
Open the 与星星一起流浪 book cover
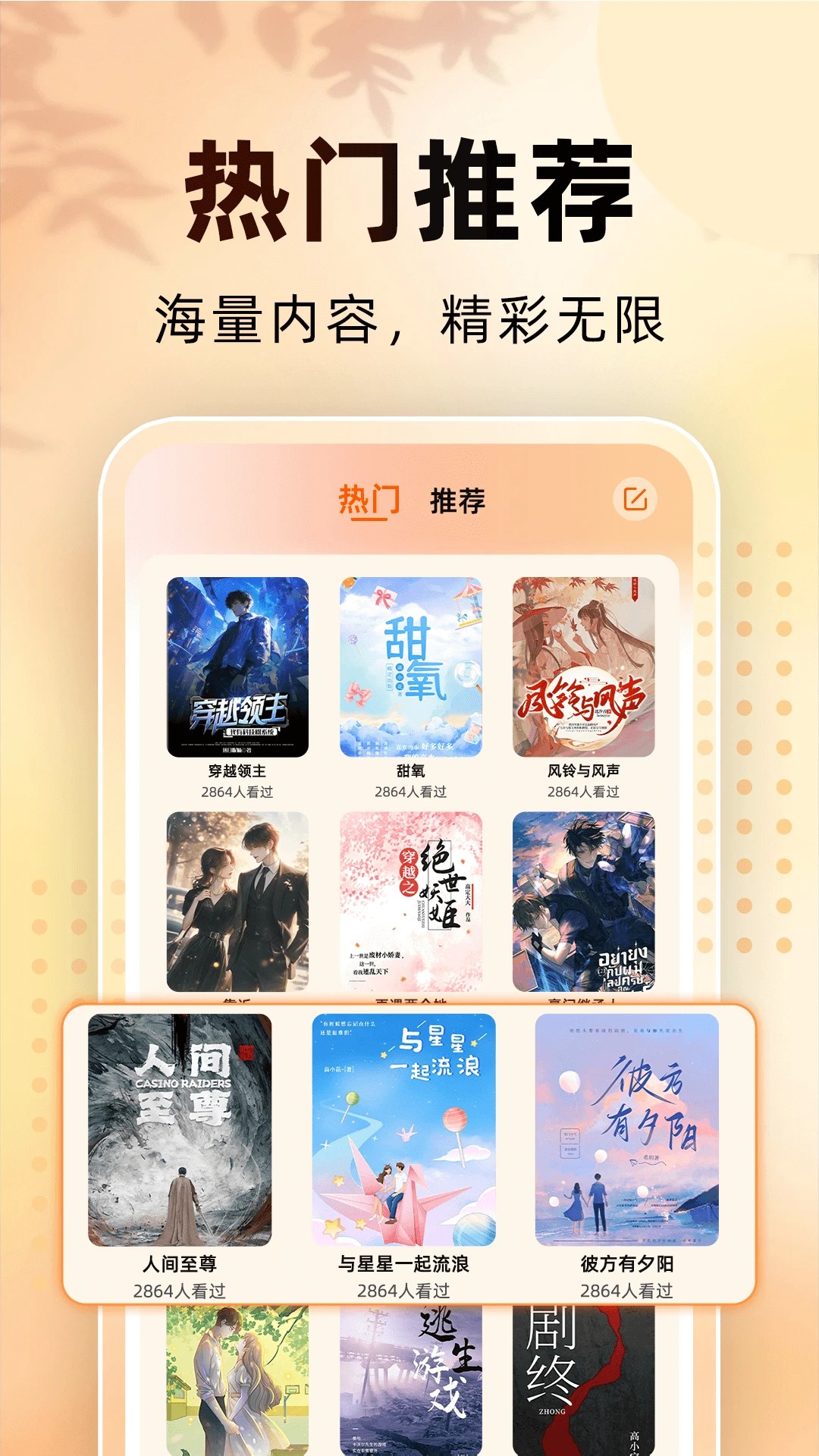point(403,1134)
